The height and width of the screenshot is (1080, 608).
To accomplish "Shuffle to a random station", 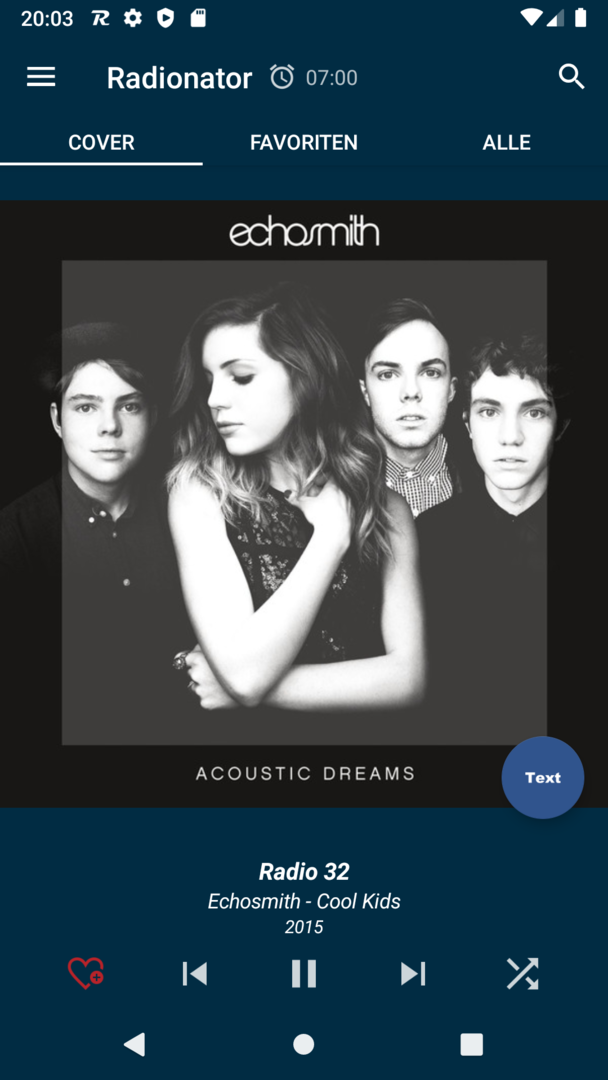I will click(522, 973).
